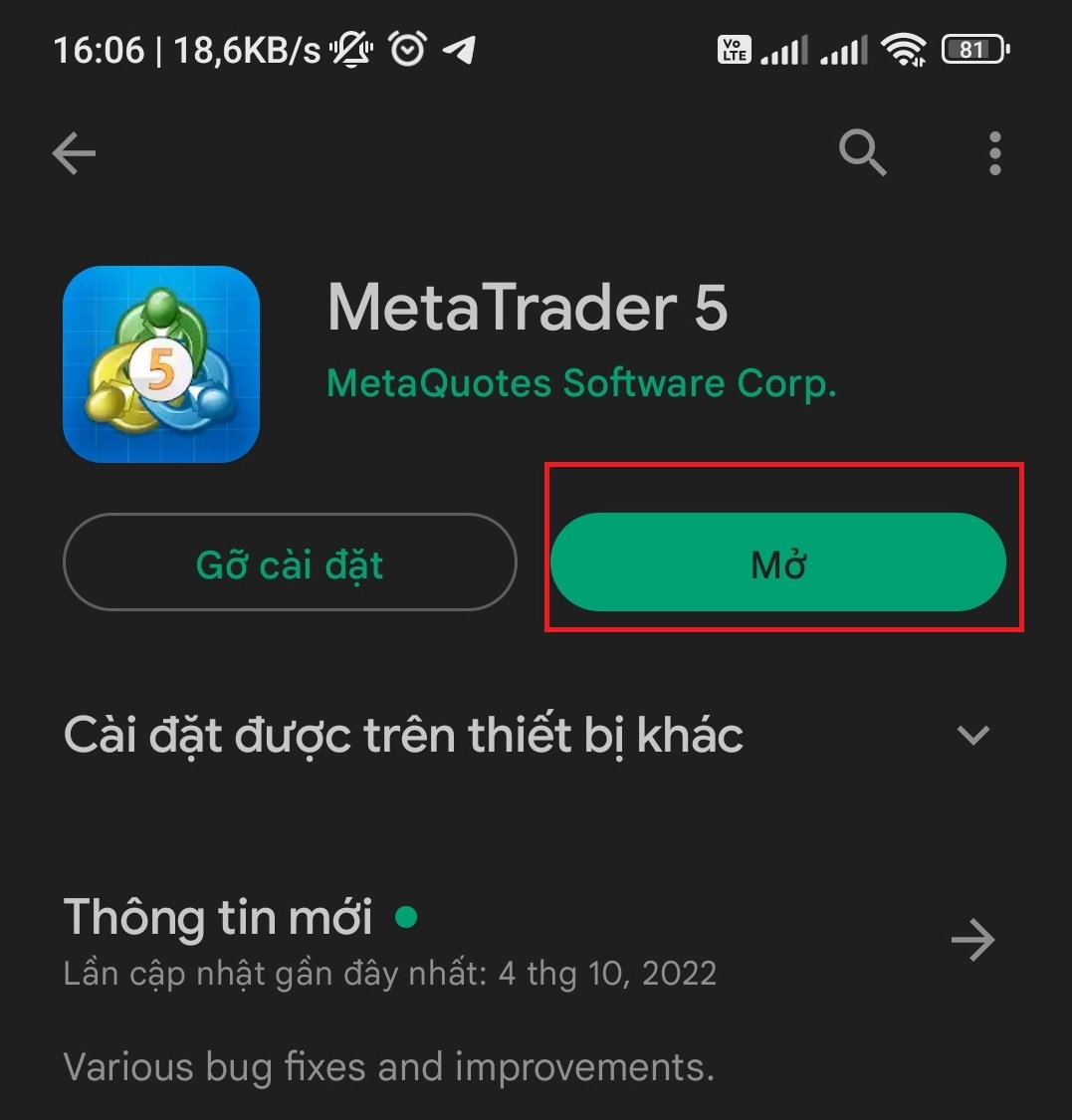
Task: Open MetaTrader 5 with Mở button
Action: coord(778,563)
